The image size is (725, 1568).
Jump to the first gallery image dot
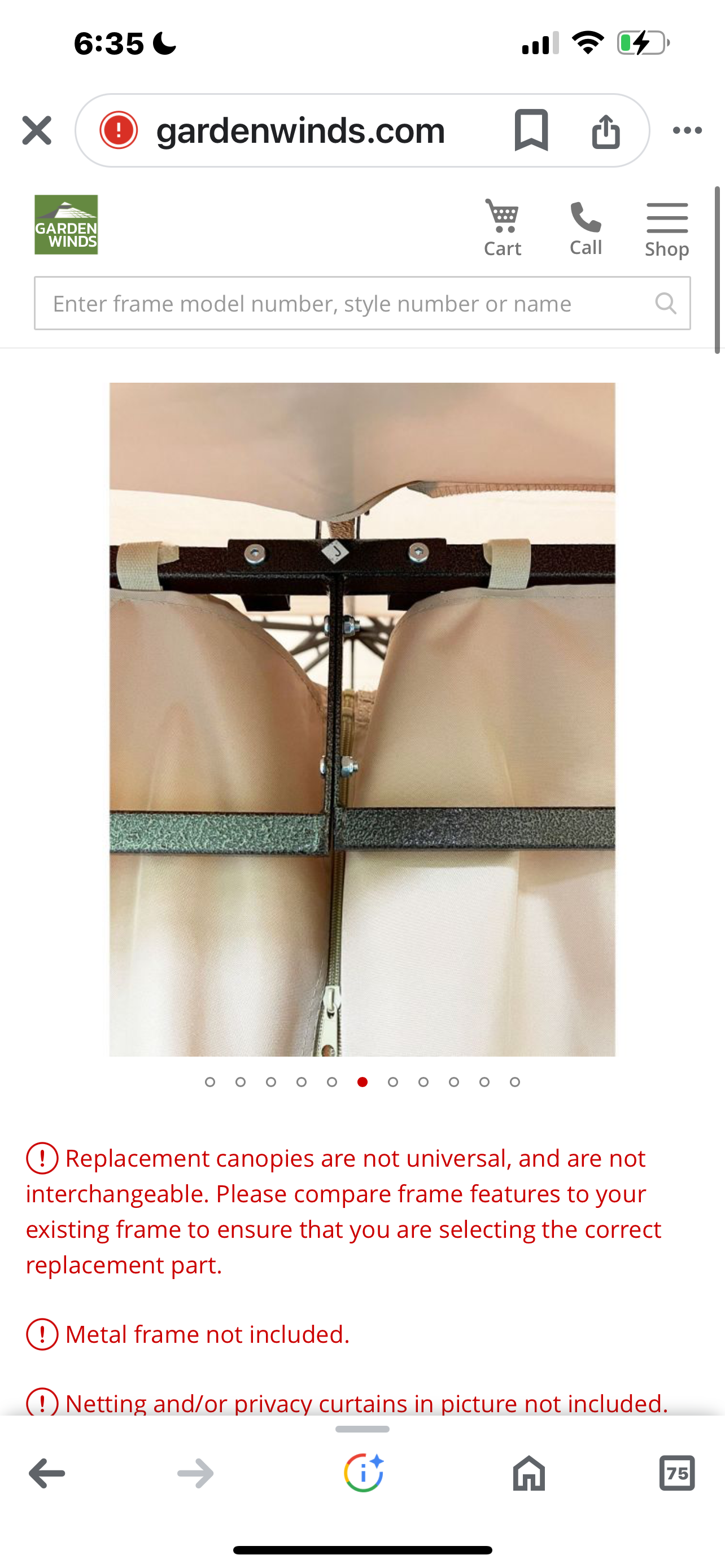point(210,1081)
